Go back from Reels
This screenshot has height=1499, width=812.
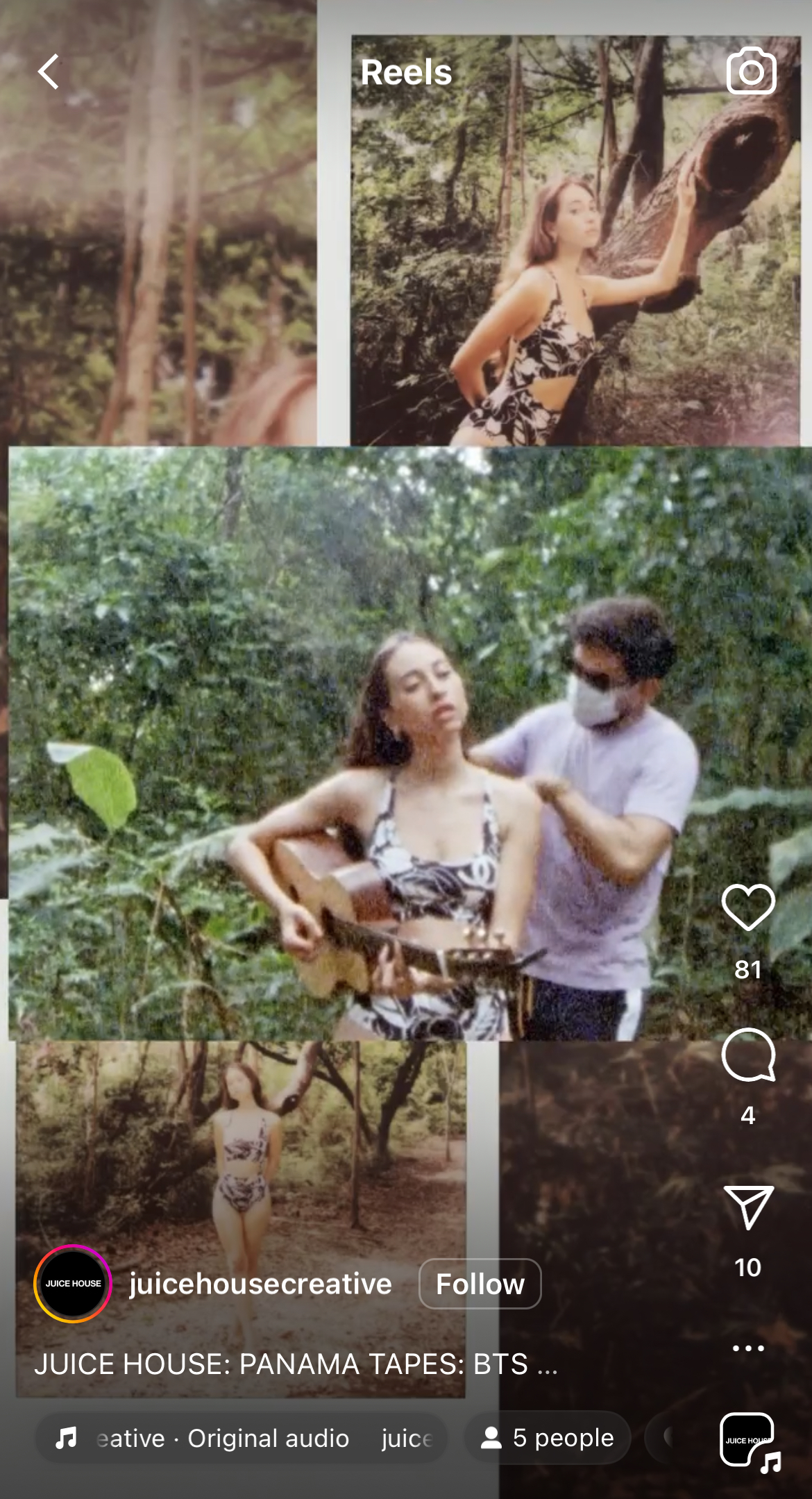click(49, 72)
